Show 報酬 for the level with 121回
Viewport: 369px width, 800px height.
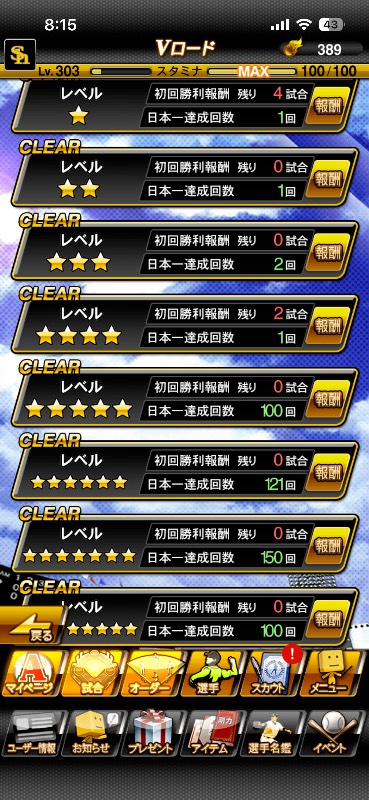click(x=330, y=471)
